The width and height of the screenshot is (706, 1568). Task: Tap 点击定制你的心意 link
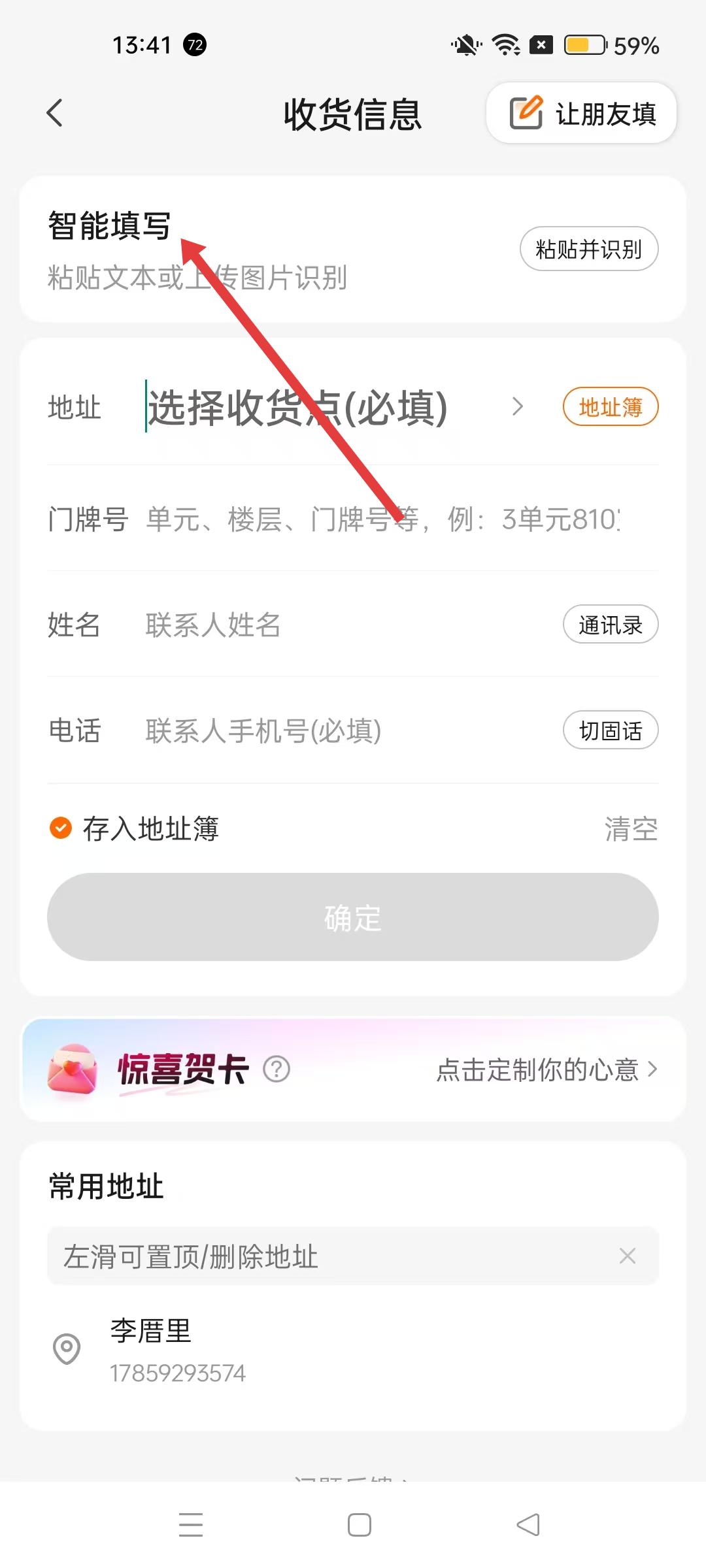pos(546,1070)
